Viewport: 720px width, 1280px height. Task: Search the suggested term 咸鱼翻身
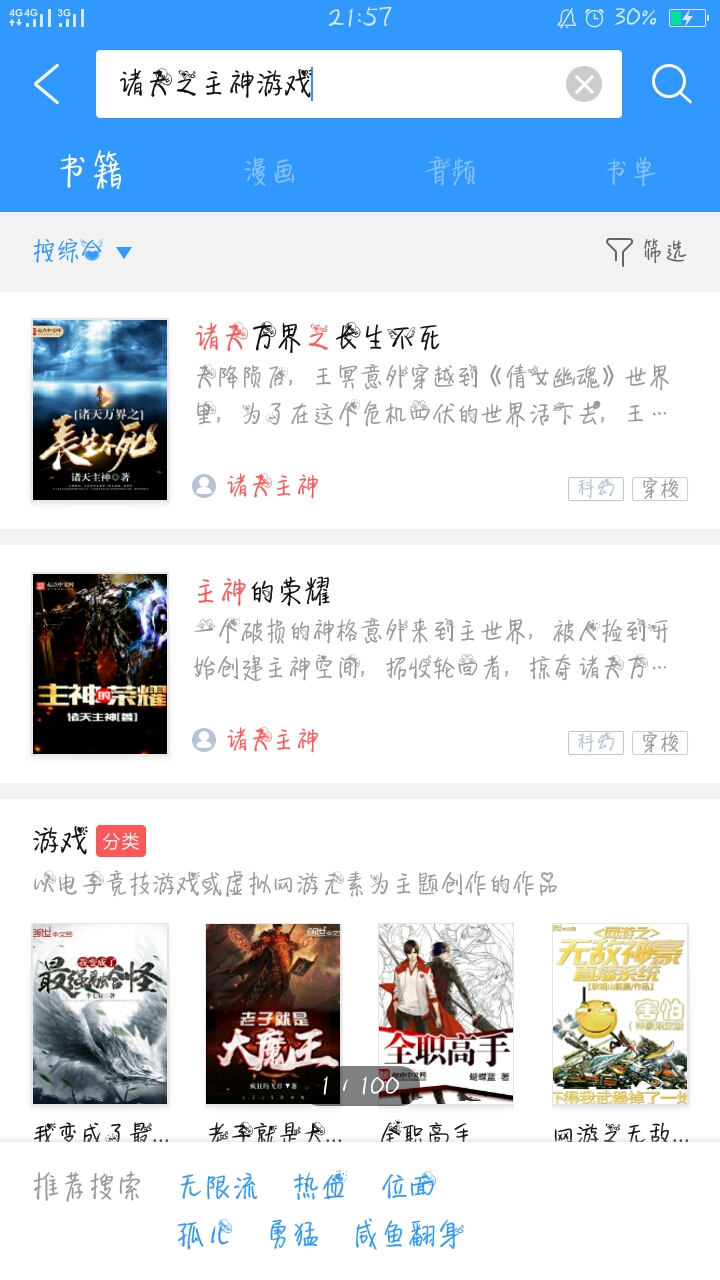point(409,1235)
